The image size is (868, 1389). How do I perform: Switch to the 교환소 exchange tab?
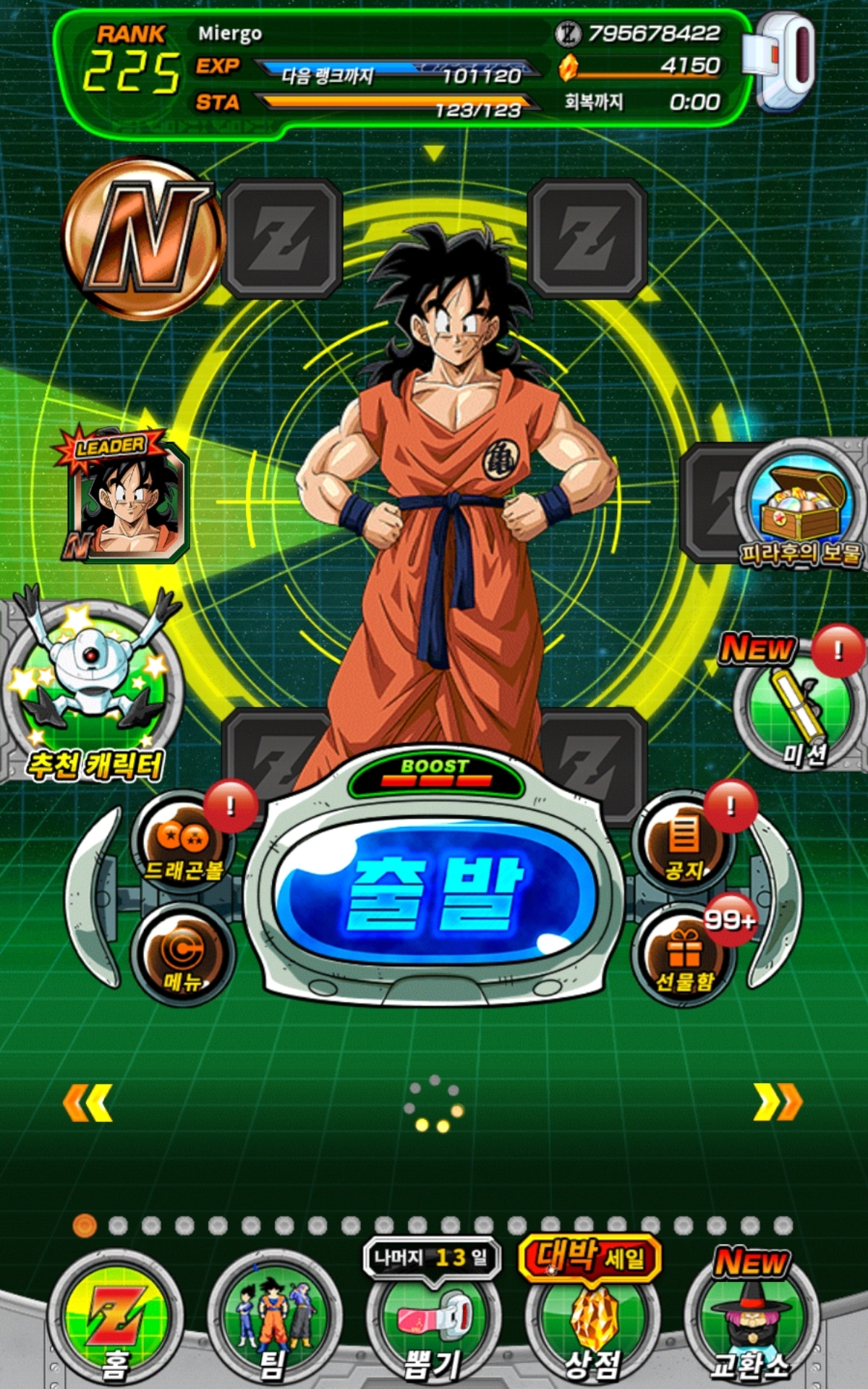[x=751, y=1320]
